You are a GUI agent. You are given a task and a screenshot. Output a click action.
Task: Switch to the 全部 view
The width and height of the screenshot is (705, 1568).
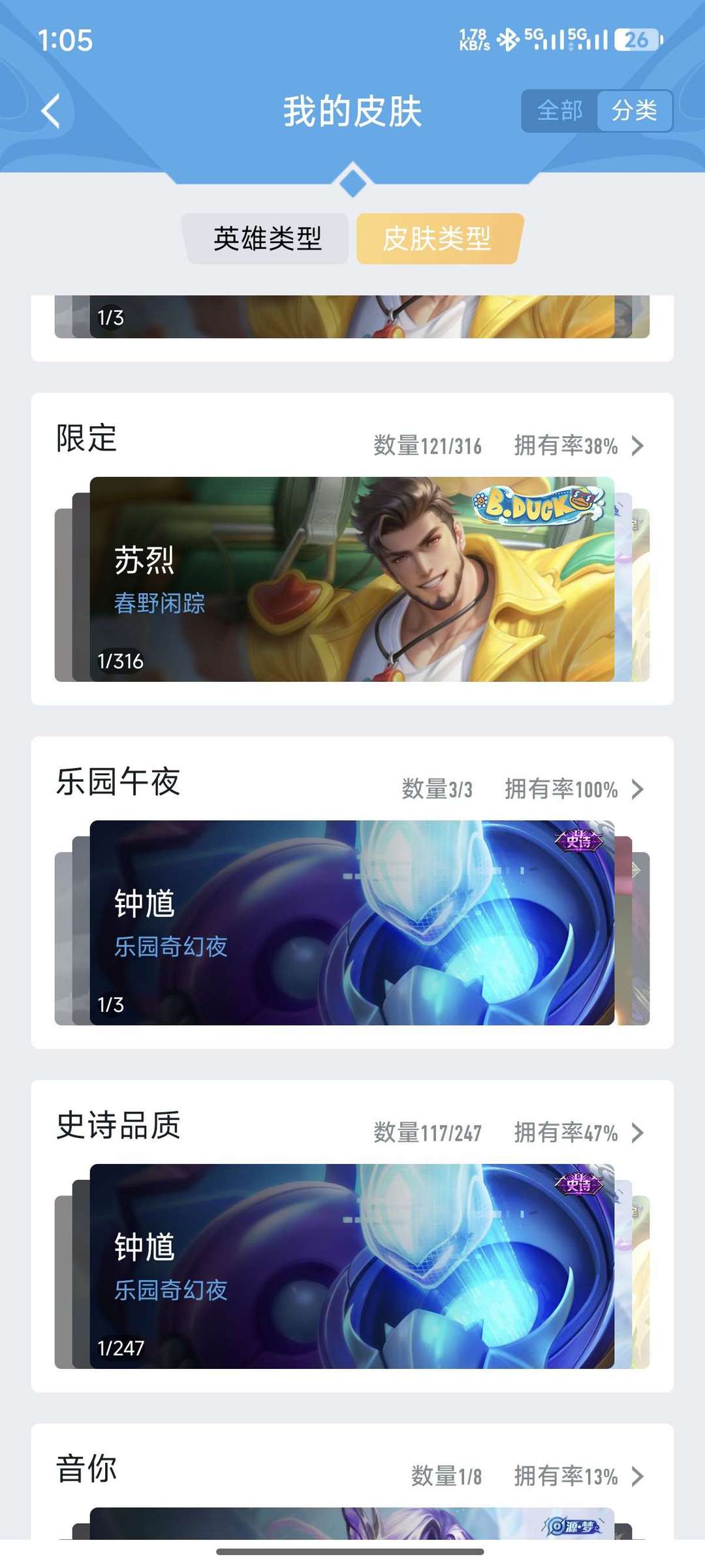tap(559, 111)
